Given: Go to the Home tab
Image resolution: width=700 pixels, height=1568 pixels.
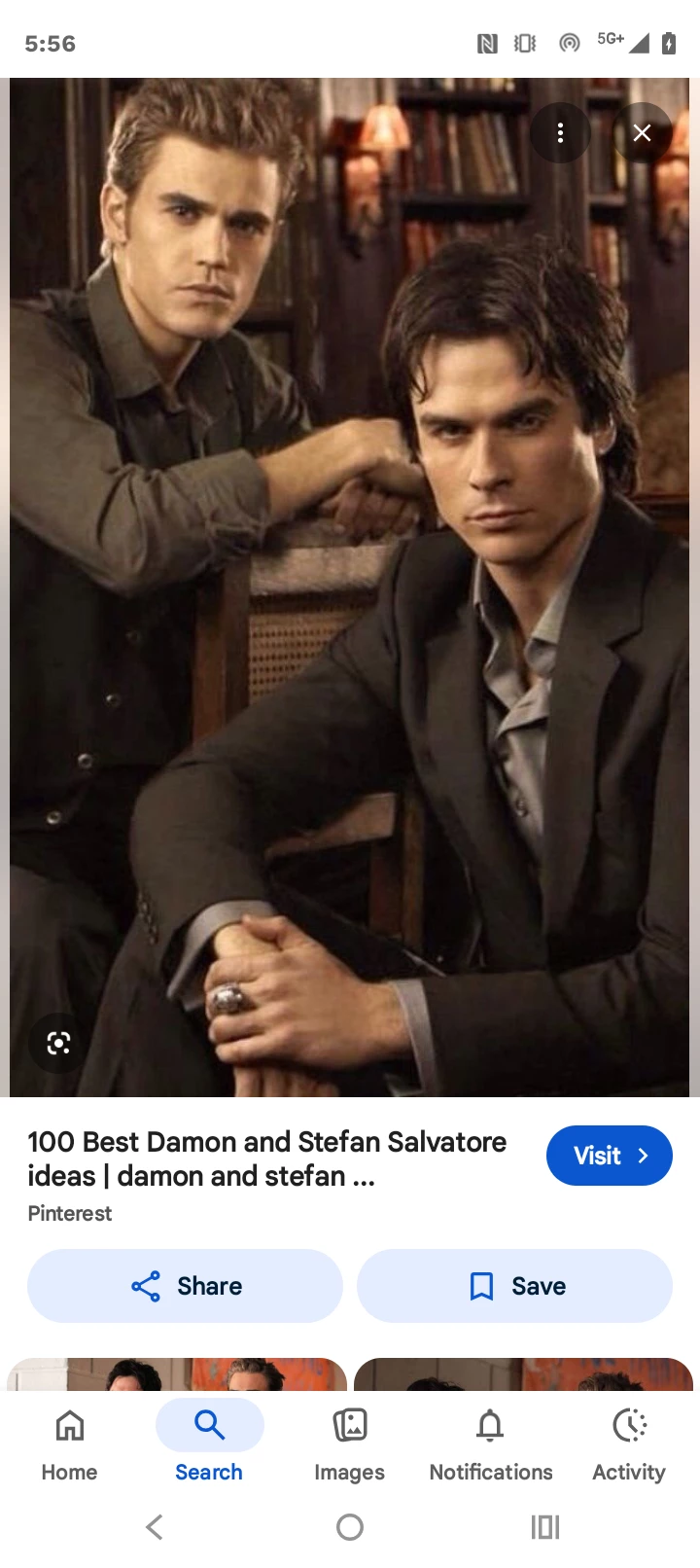Looking at the screenshot, I should tap(69, 1443).
